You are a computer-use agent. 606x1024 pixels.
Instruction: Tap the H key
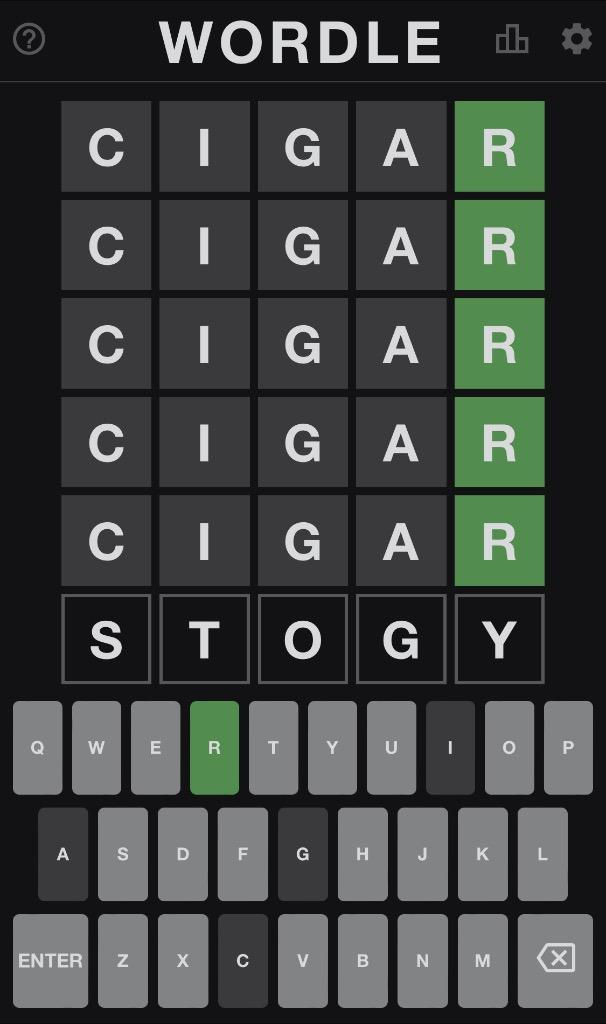(362, 854)
